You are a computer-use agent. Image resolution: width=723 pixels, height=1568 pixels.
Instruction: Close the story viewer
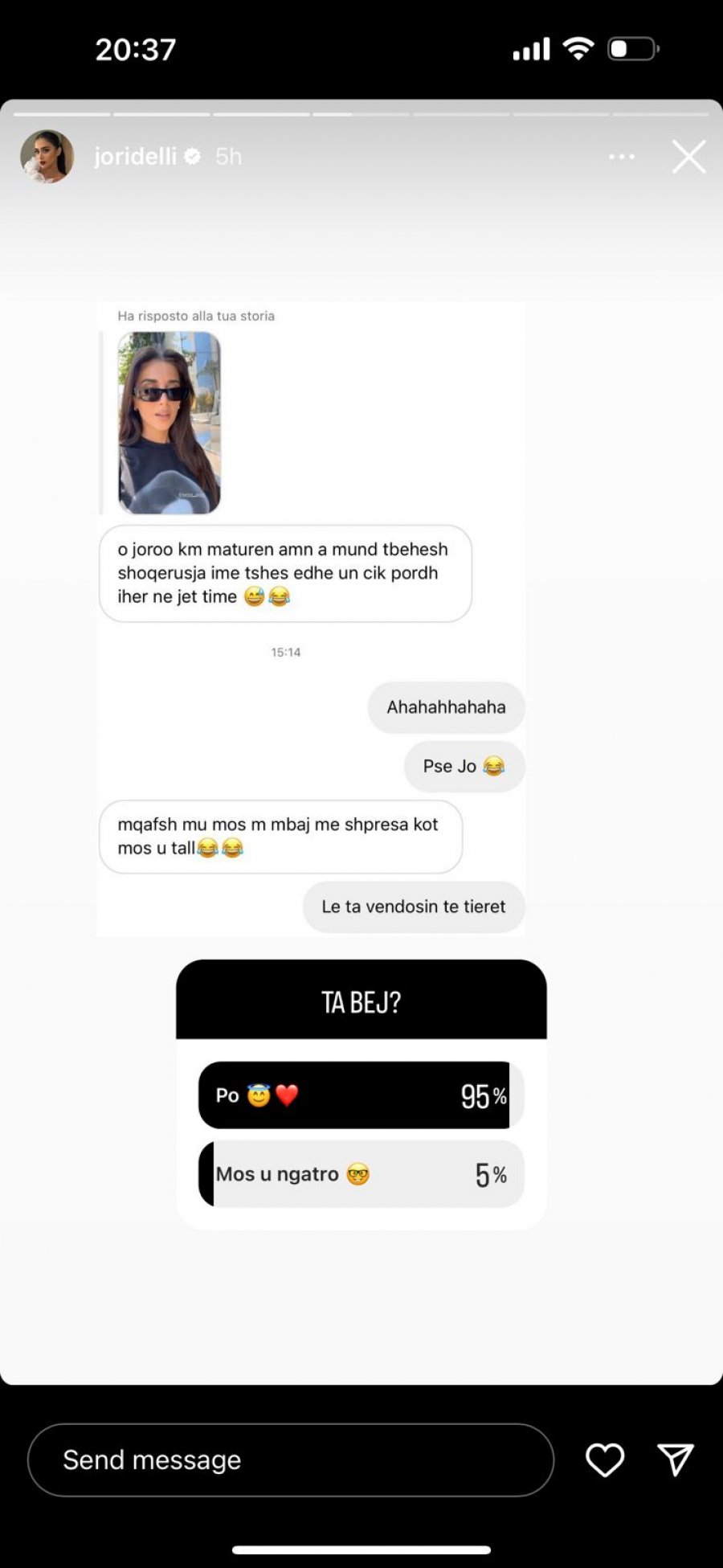click(x=688, y=157)
